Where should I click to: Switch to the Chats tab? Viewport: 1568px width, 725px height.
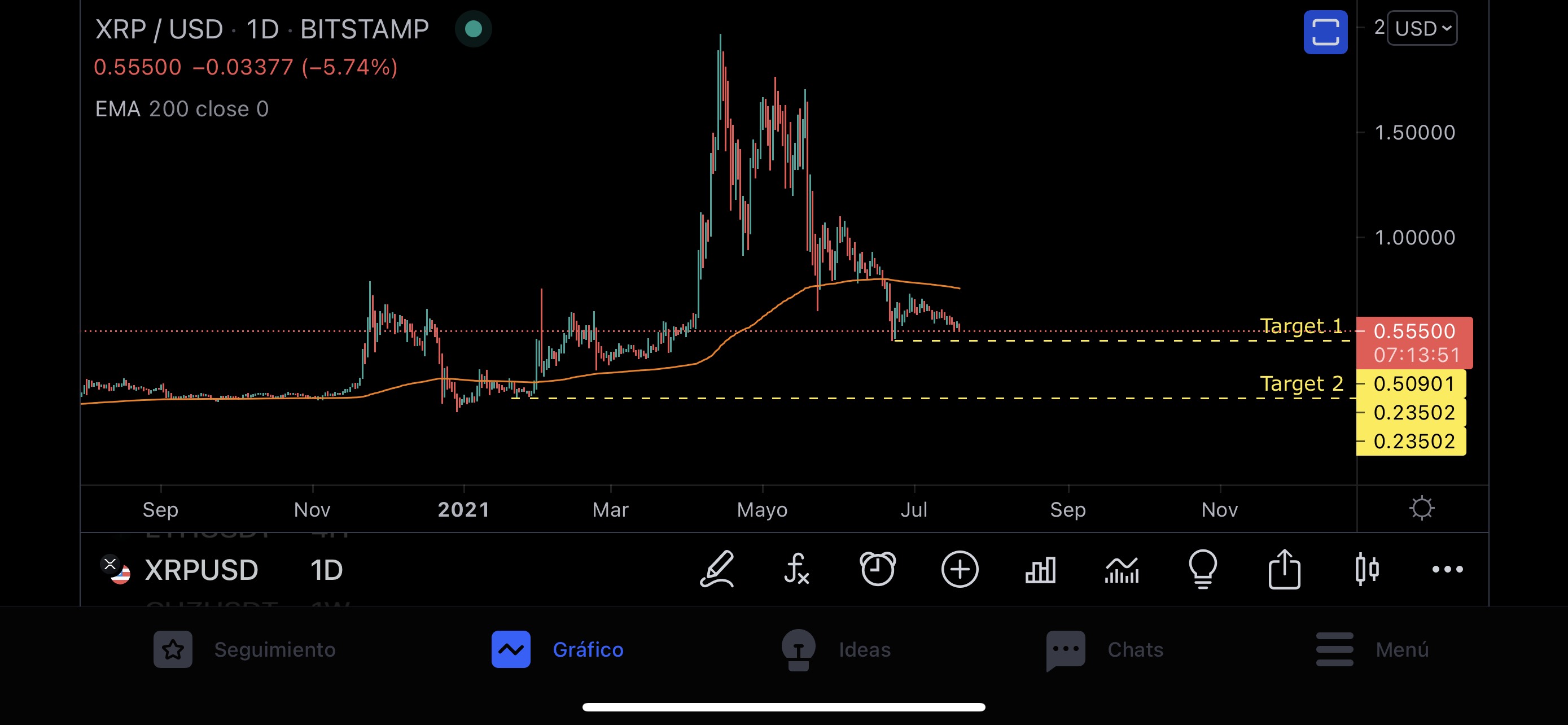click(1104, 649)
